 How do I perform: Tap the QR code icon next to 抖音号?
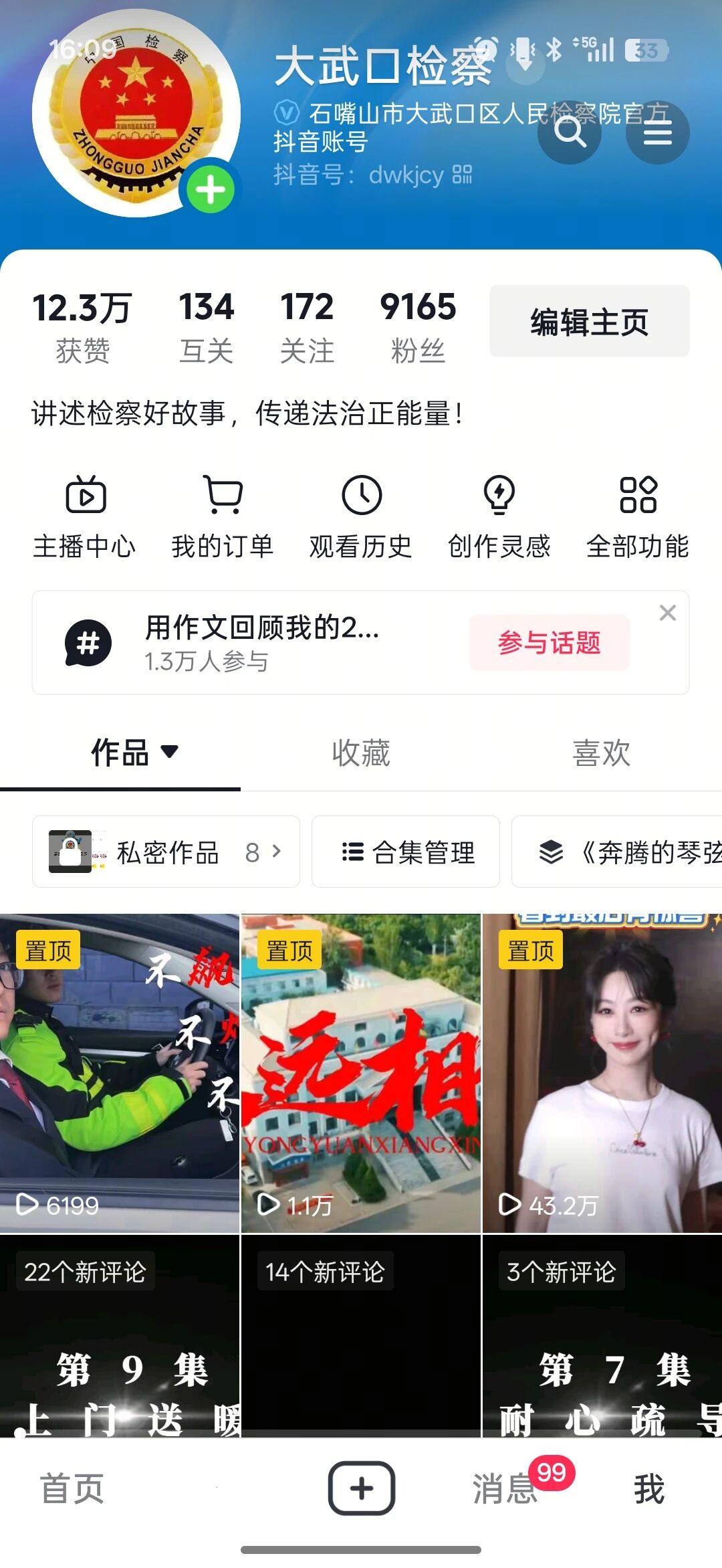click(x=463, y=177)
